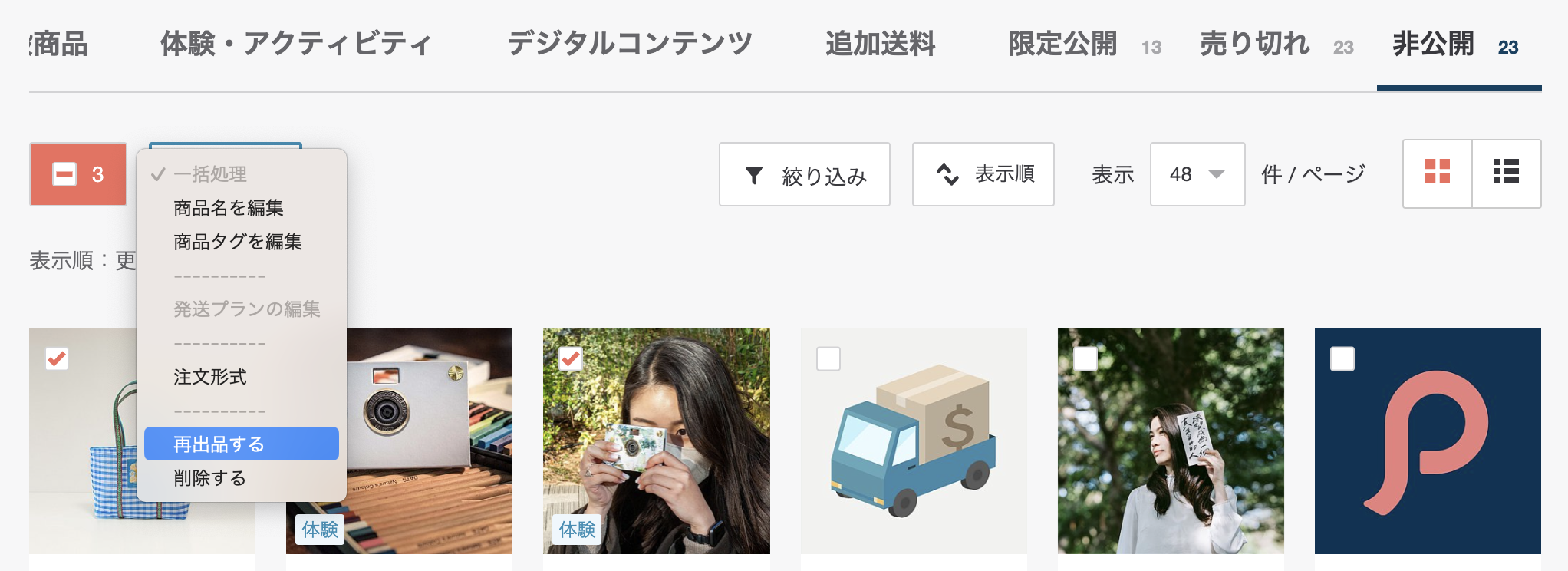1568x571 pixels.
Task: Switch to 体験・アクティビティ tab
Action: click(295, 45)
